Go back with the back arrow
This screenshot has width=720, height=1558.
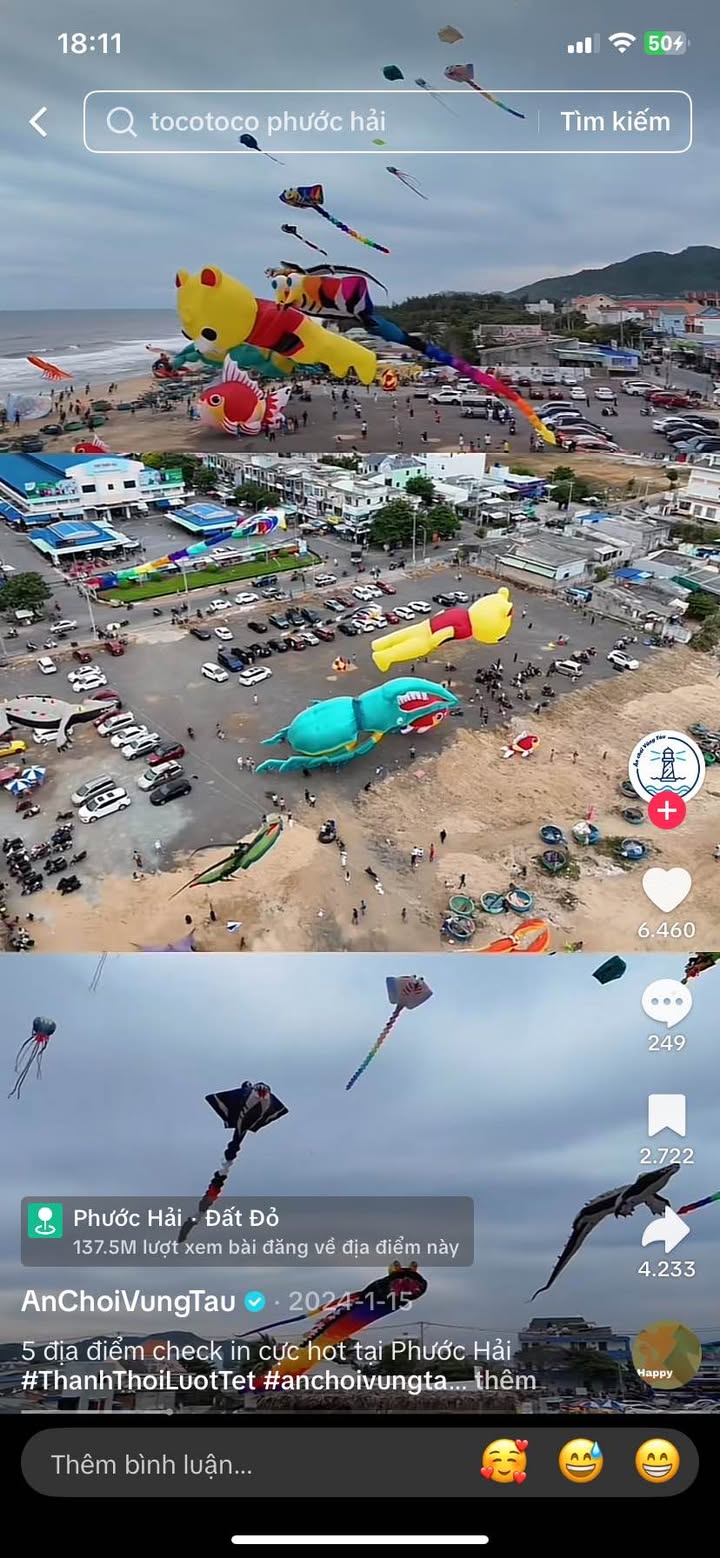(x=38, y=122)
